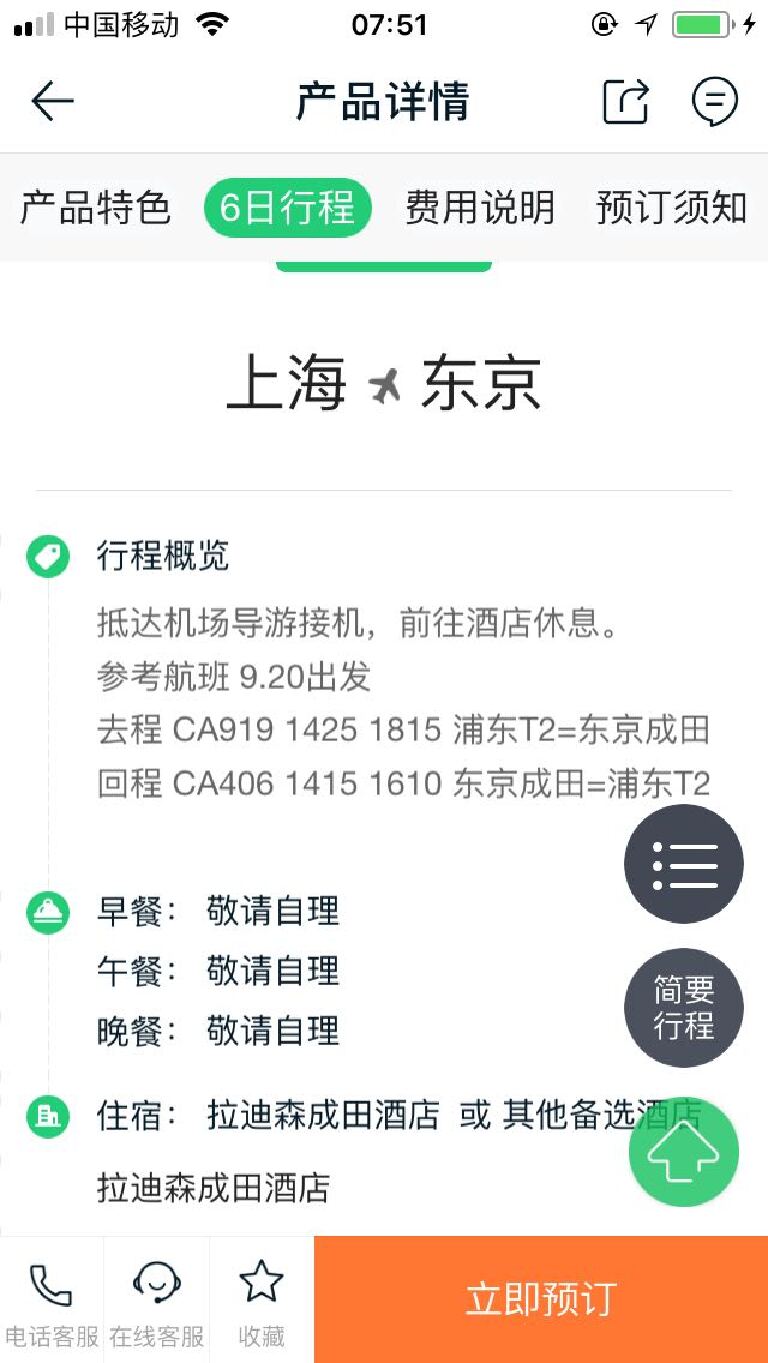Open the 费用说明 tab
Viewport: 768px width, 1363px height.
(x=480, y=208)
